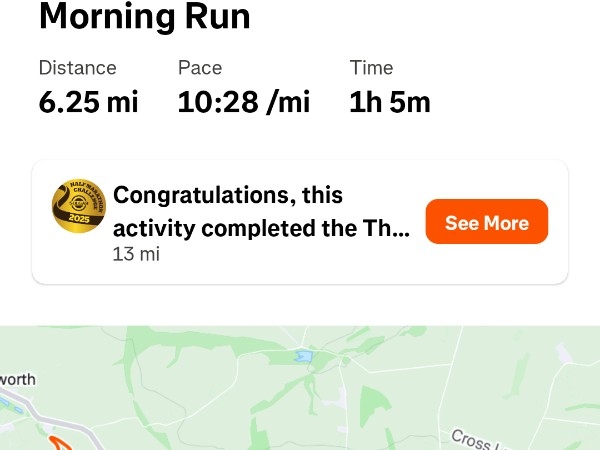This screenshot has width=600, height=450.
Task: Open the challenge completion congratulations card
Action: (x=260, y=222)
